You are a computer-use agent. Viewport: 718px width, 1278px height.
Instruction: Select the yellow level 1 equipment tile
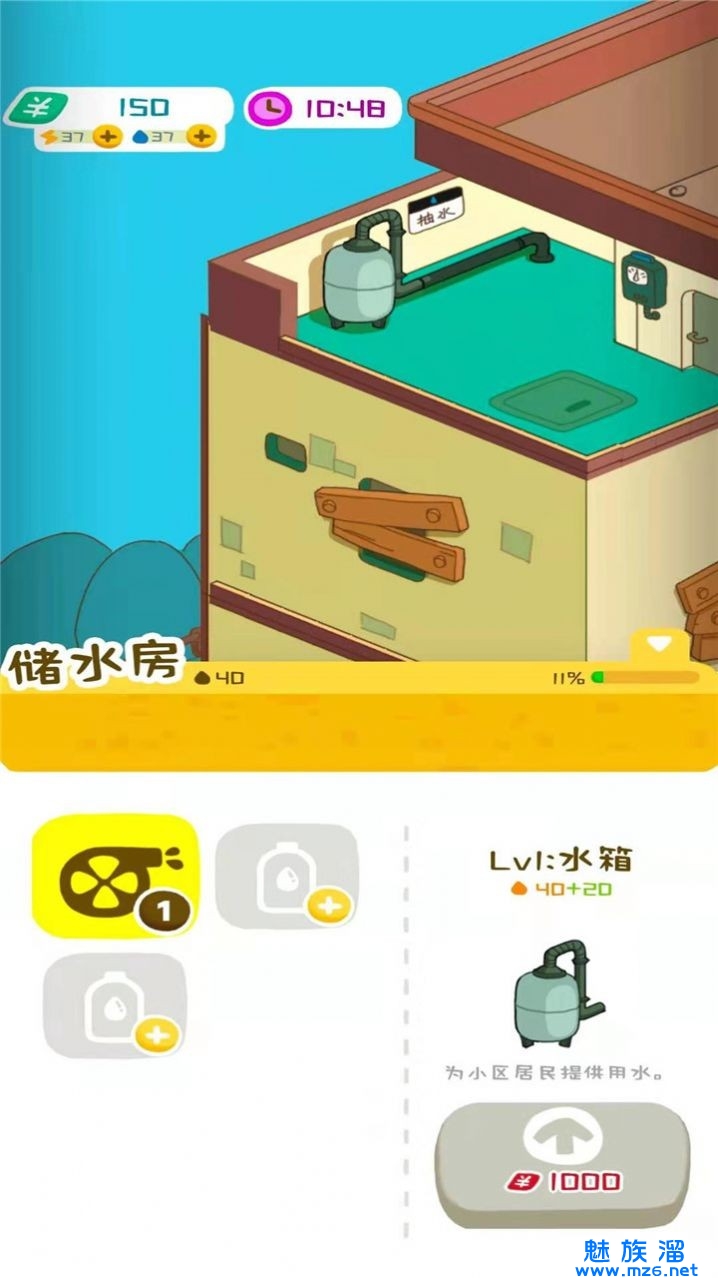pos(115,875)
